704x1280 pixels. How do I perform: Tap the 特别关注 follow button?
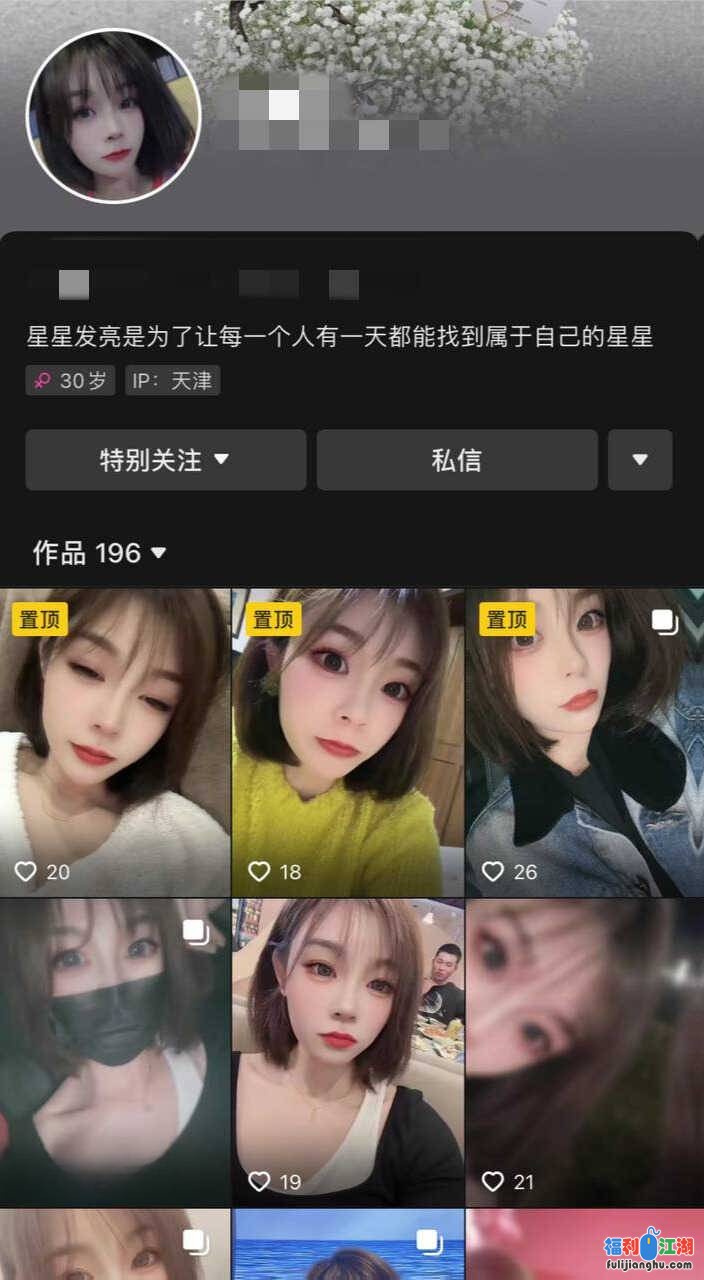165,460
